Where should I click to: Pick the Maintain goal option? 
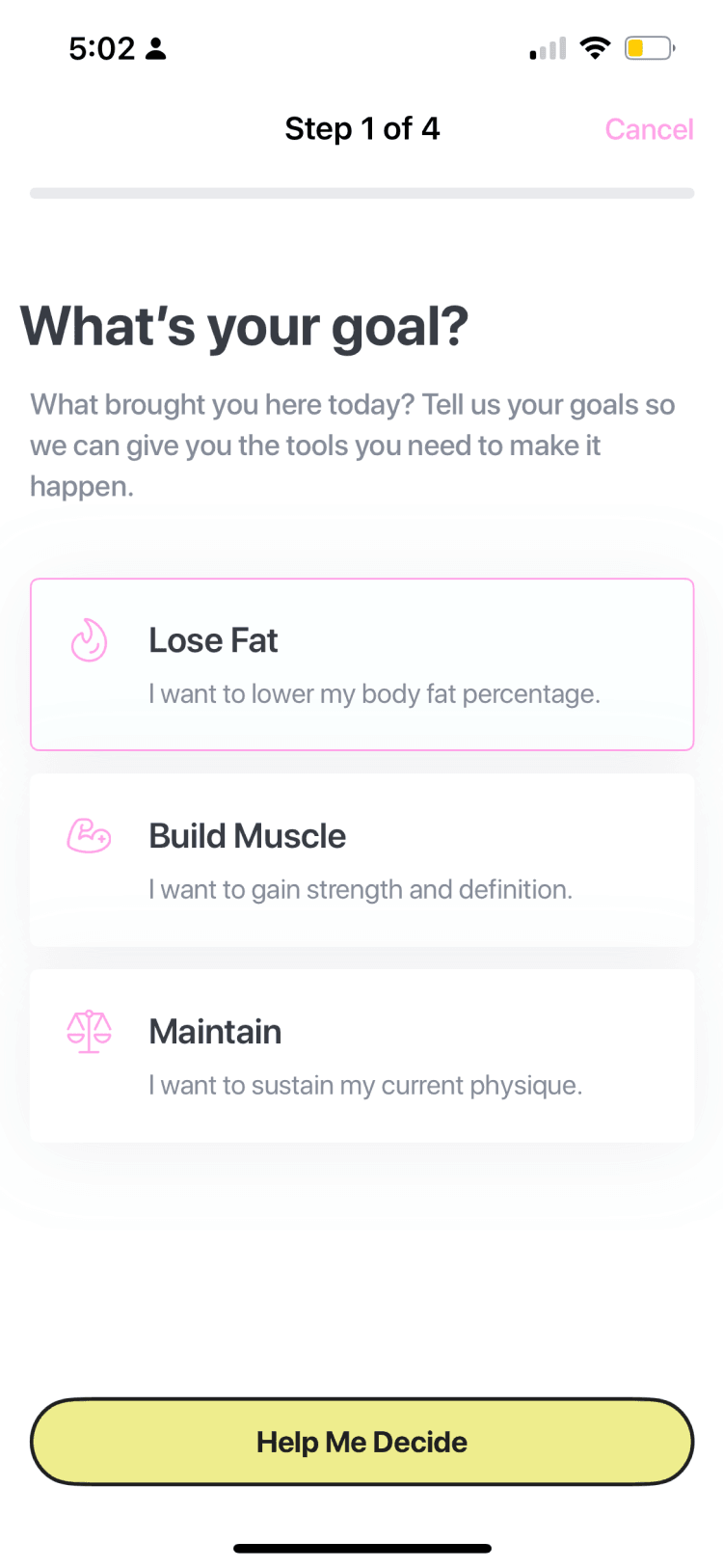361,1056
